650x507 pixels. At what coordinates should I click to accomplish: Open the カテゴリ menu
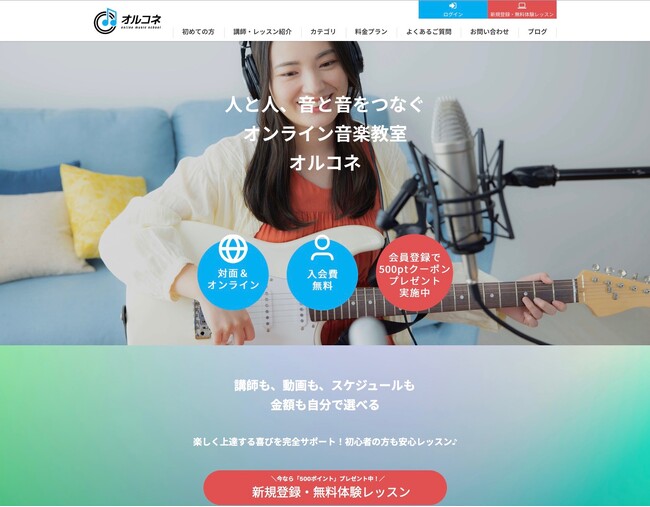tap(323, 32)
